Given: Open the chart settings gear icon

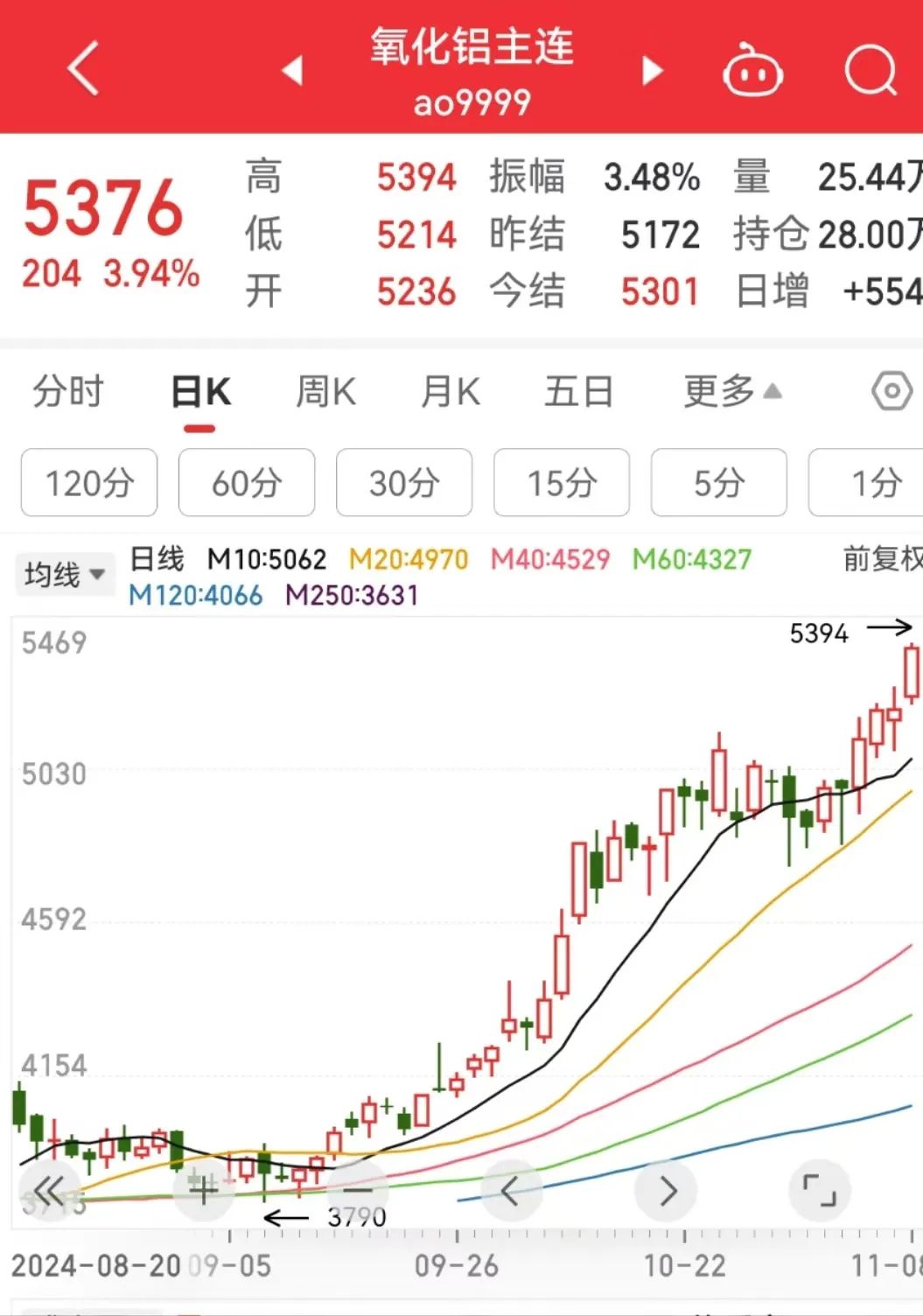Looking at the screenshot, I should [890, 390].
